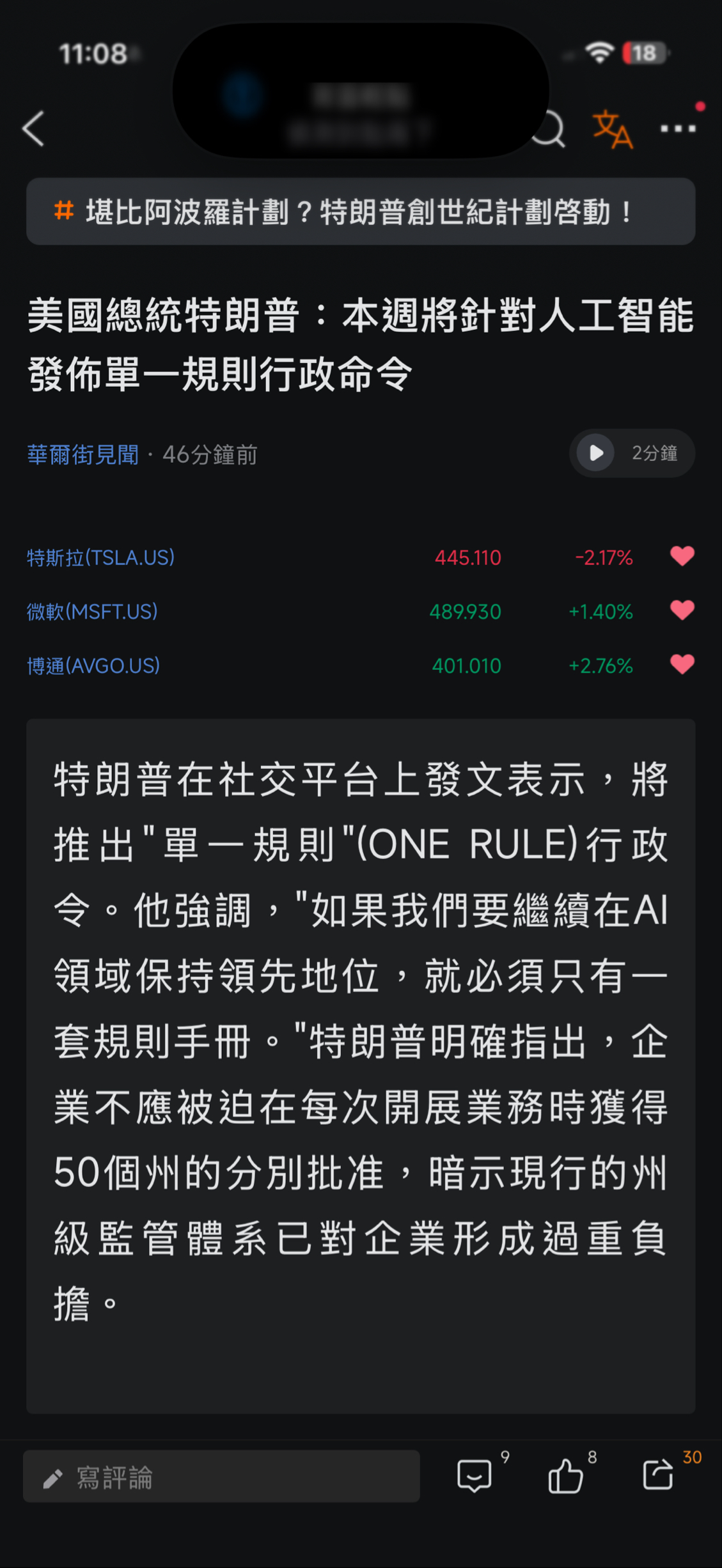
Task: Toggle the watchlist heart for 特斯拉
Action: pyautogui.click(x=682, y=556)
